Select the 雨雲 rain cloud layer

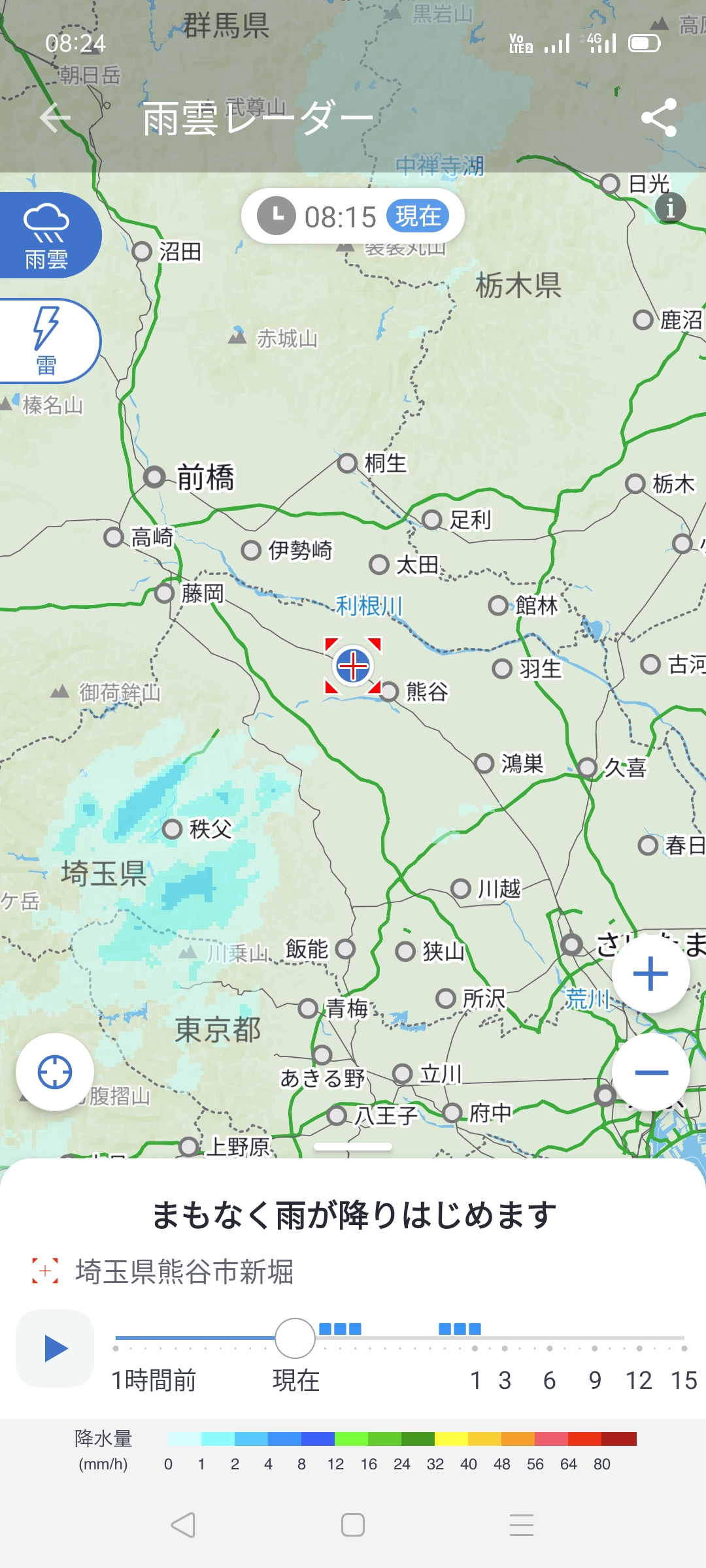pos(47,236)
